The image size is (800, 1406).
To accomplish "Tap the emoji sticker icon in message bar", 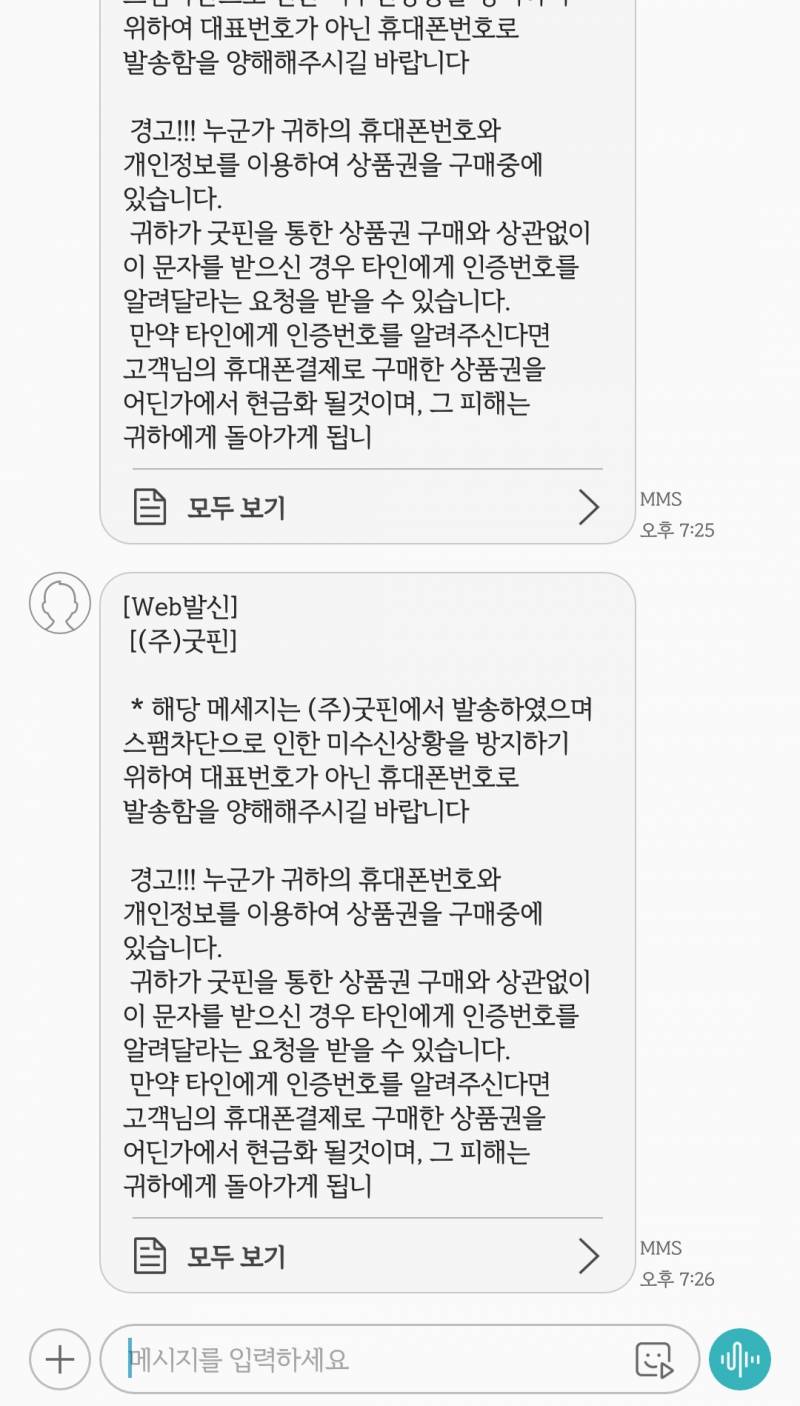I will [655, 1359].
